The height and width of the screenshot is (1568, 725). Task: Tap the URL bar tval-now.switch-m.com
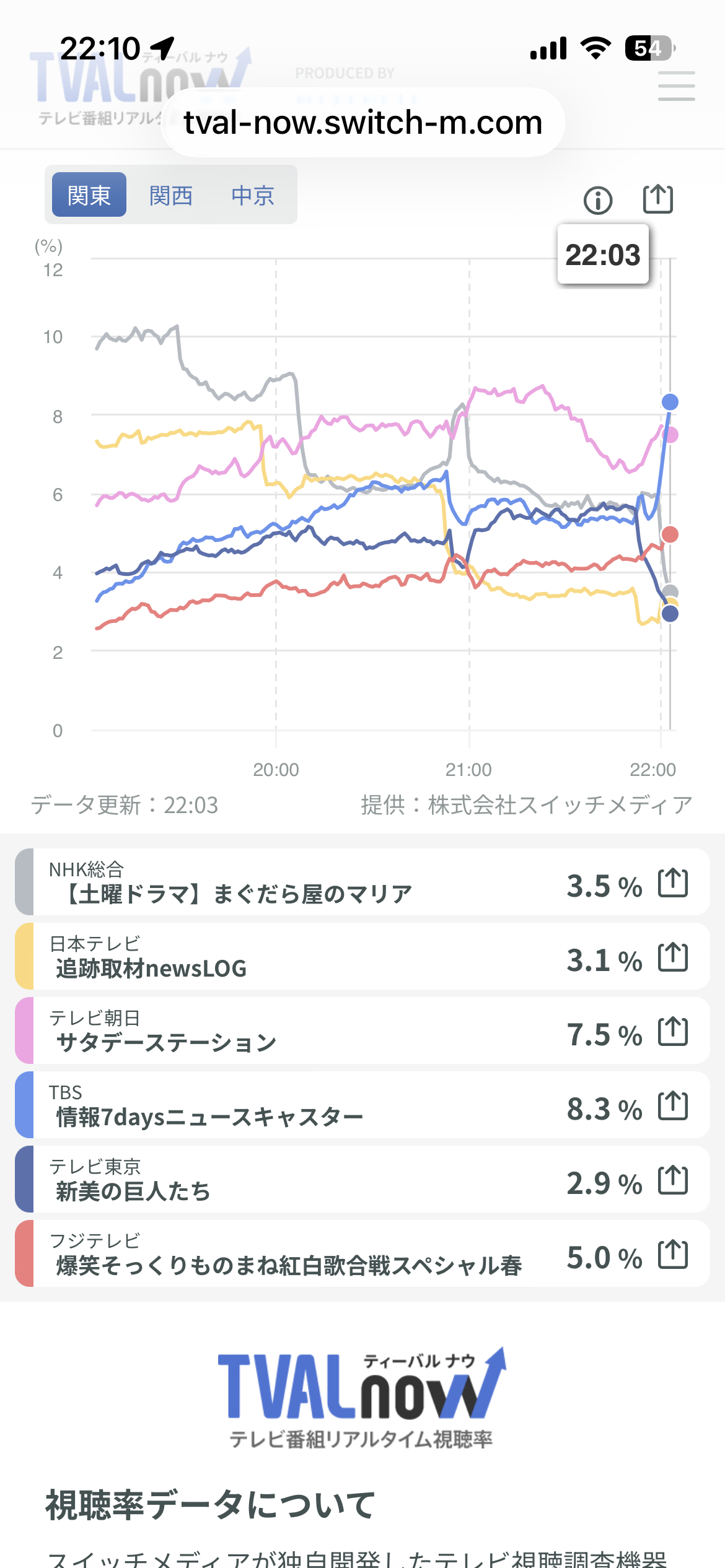click(x=363, y=123)
